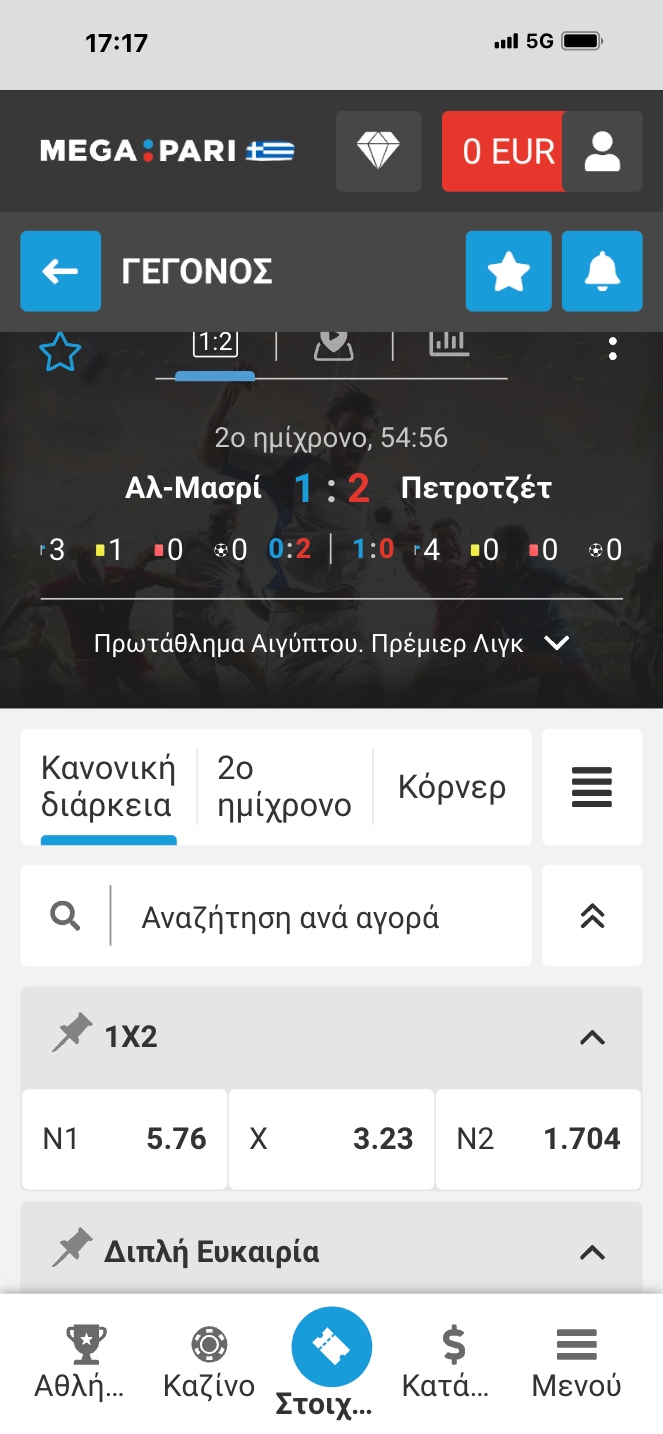Open the user profile icon

point(602,151)
